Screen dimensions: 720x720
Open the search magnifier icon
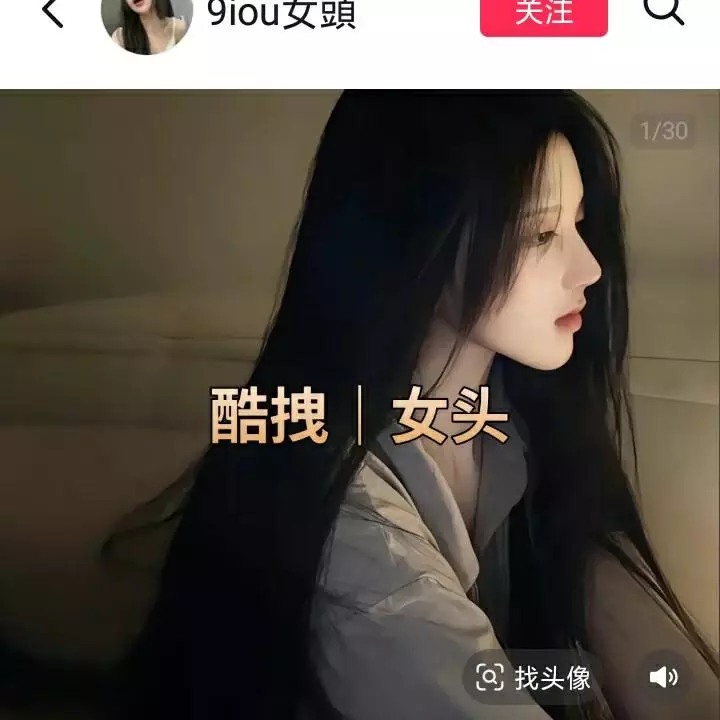[x=662, y=10]
